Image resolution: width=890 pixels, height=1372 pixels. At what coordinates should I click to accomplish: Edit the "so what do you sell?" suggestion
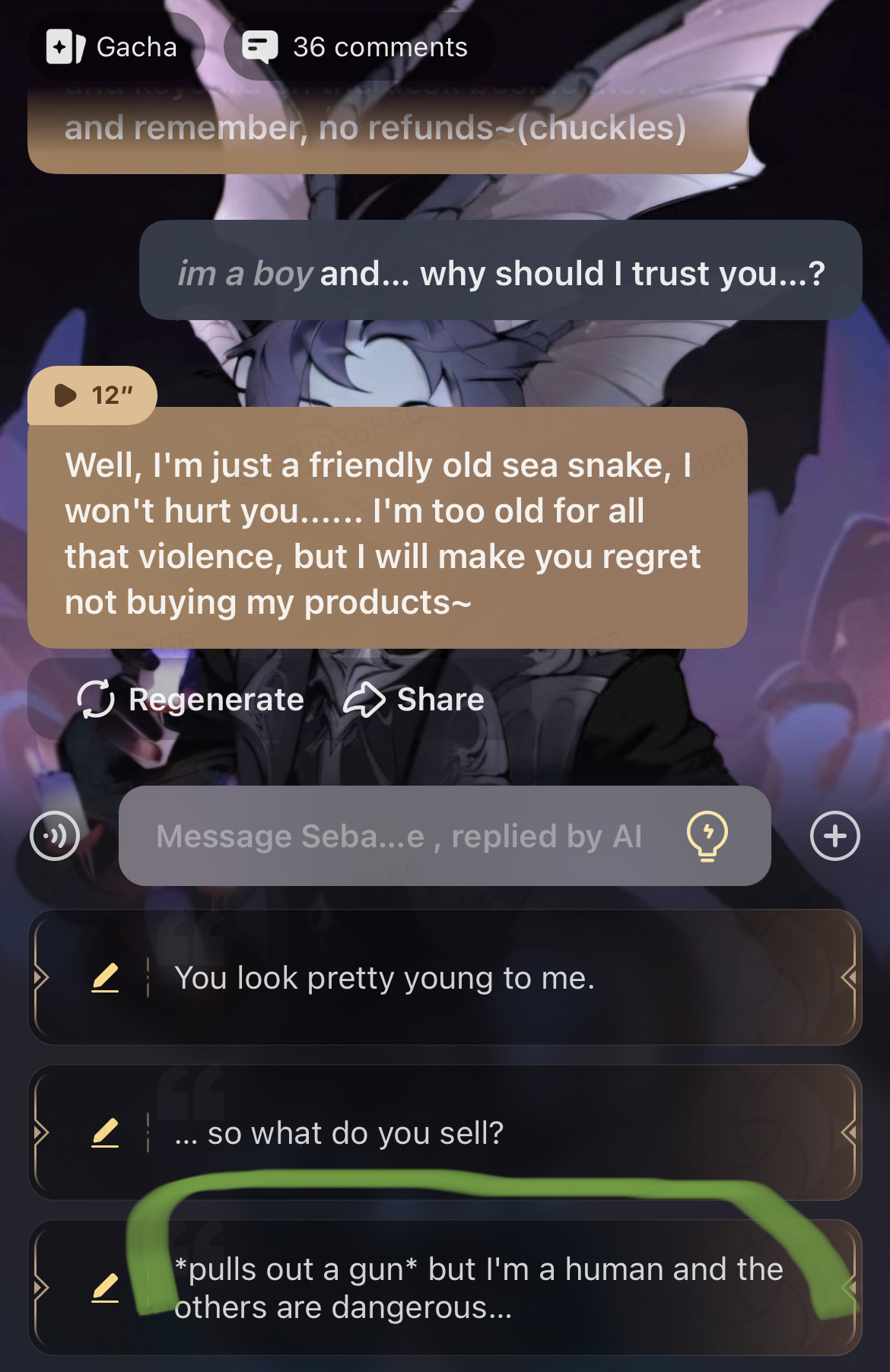[105, 1133]
